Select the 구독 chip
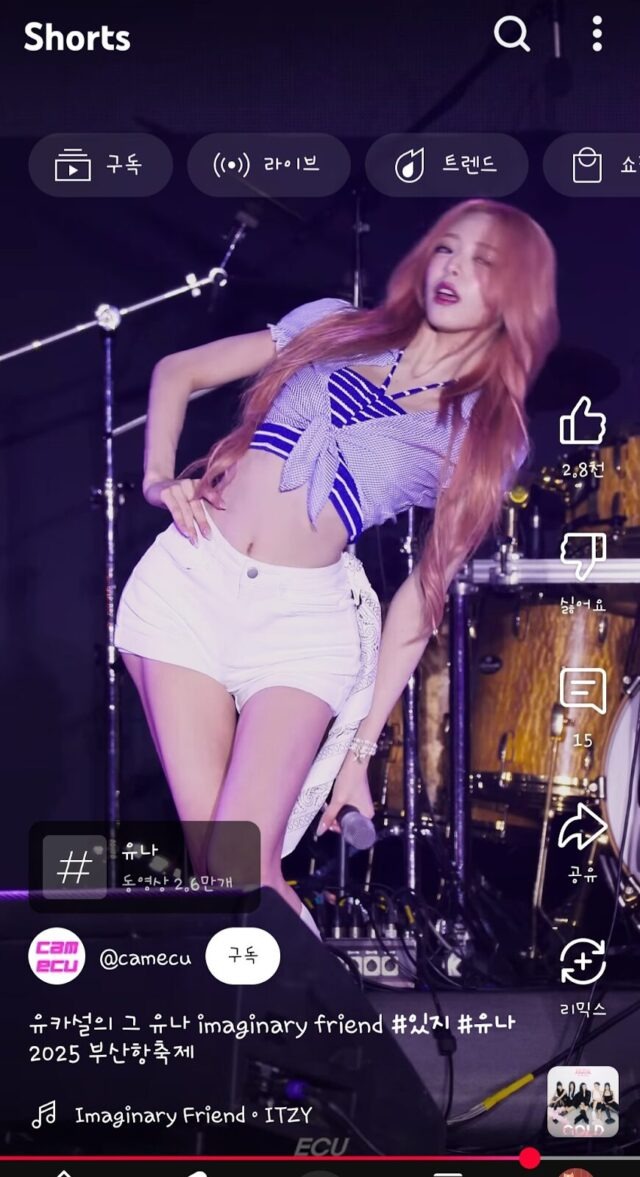640x1177 pixels. tap(100, 165)
